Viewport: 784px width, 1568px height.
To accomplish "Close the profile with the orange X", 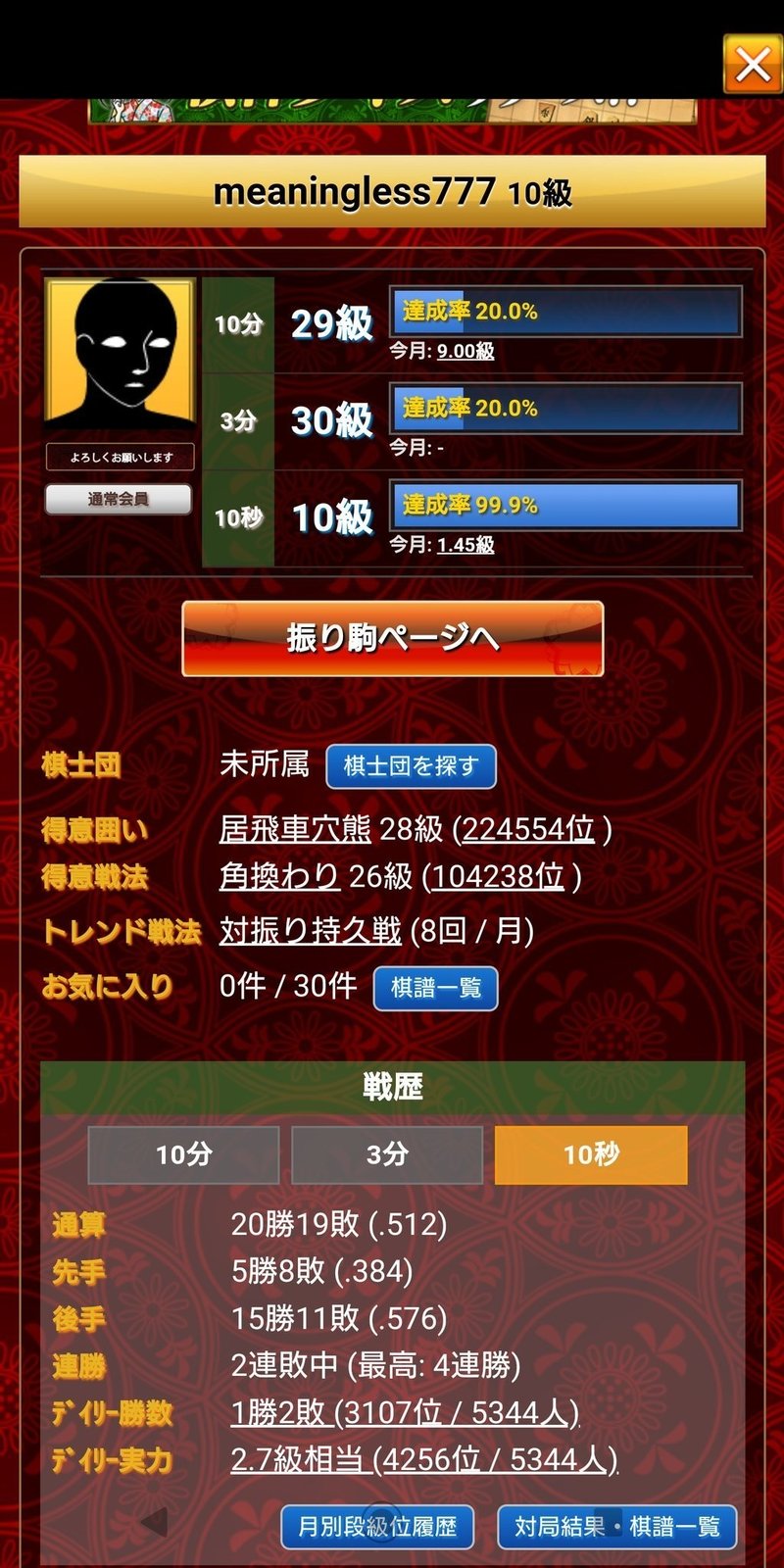I will coord(752,65).
